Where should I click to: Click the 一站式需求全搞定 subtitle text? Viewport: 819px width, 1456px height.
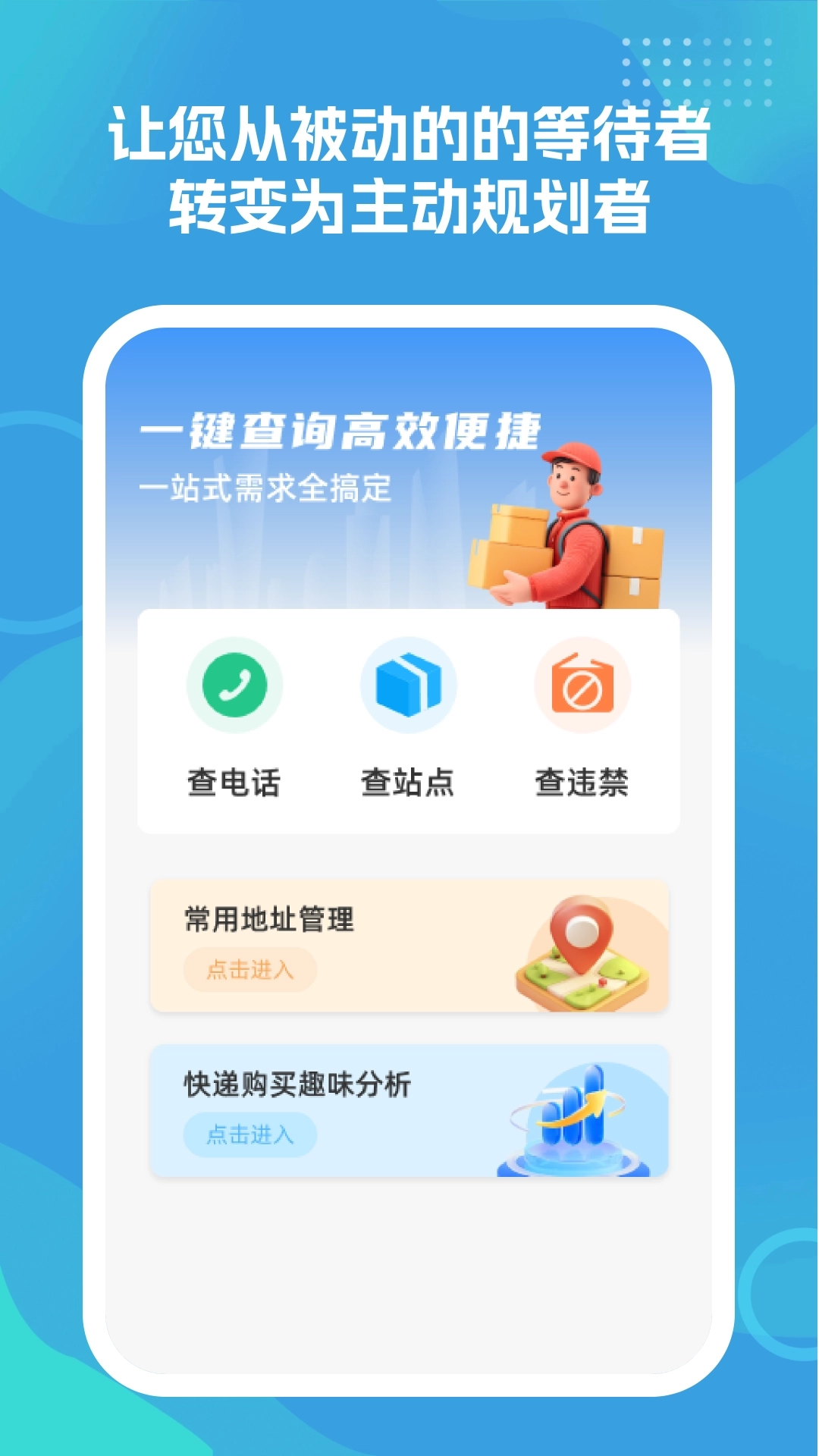(265, 489)
